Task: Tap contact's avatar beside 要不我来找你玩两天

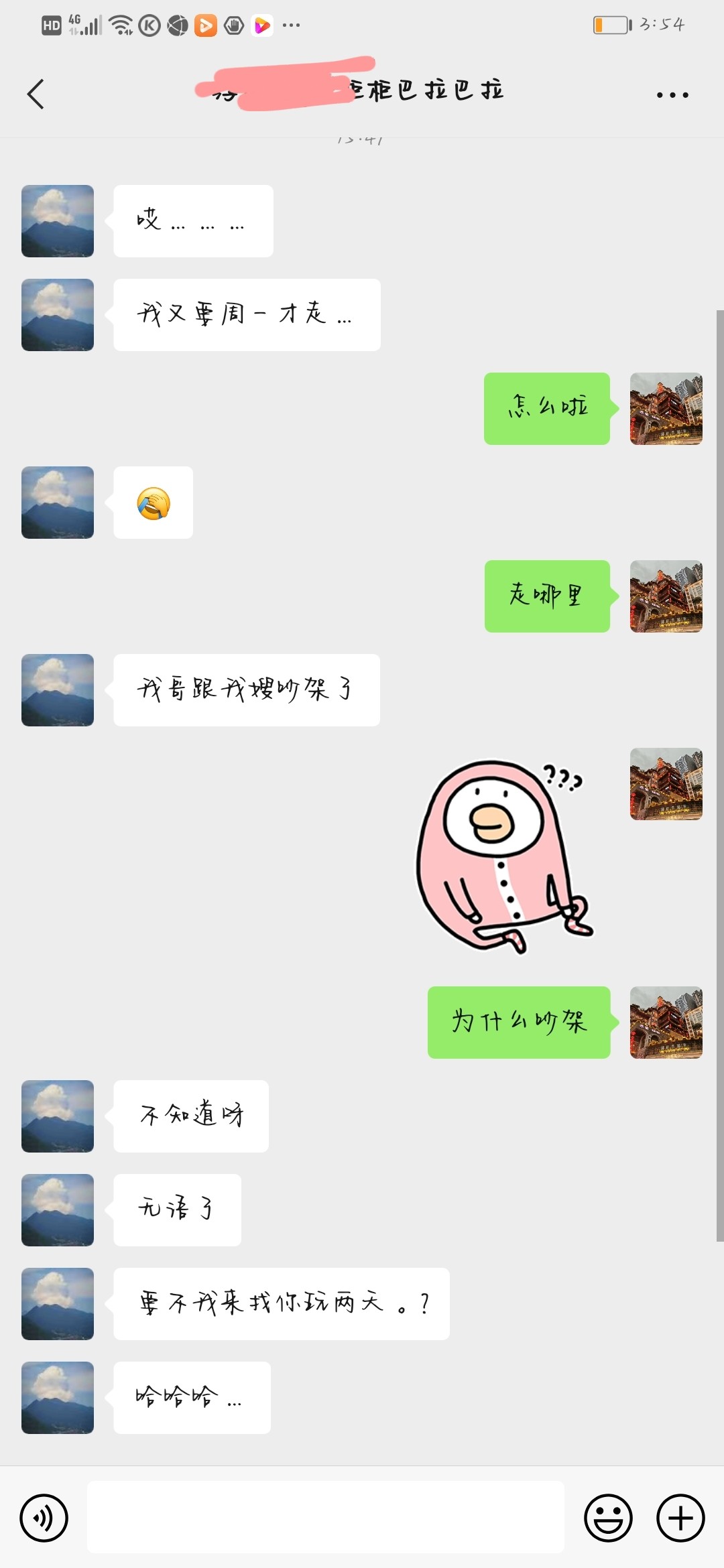Action: click(x=58, y=1304)
